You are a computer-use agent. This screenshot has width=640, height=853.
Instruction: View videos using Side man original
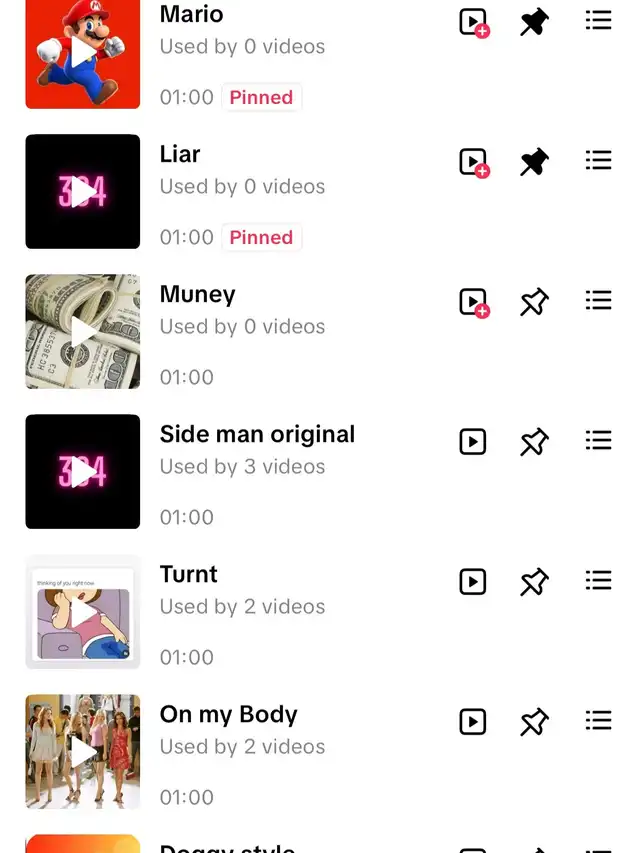473,442
